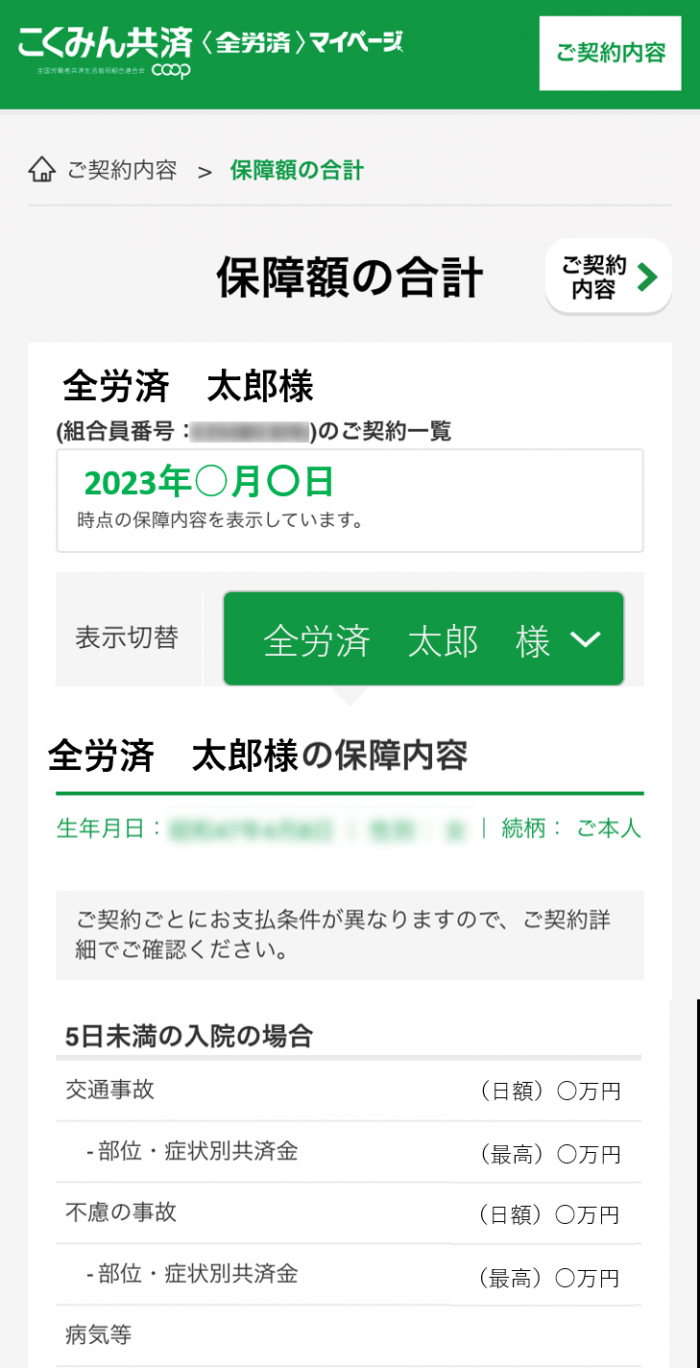Go to ご契約内容 via the arrow button
The width and height of the screenshot is (700, 1368).
[x=608, y=277]
